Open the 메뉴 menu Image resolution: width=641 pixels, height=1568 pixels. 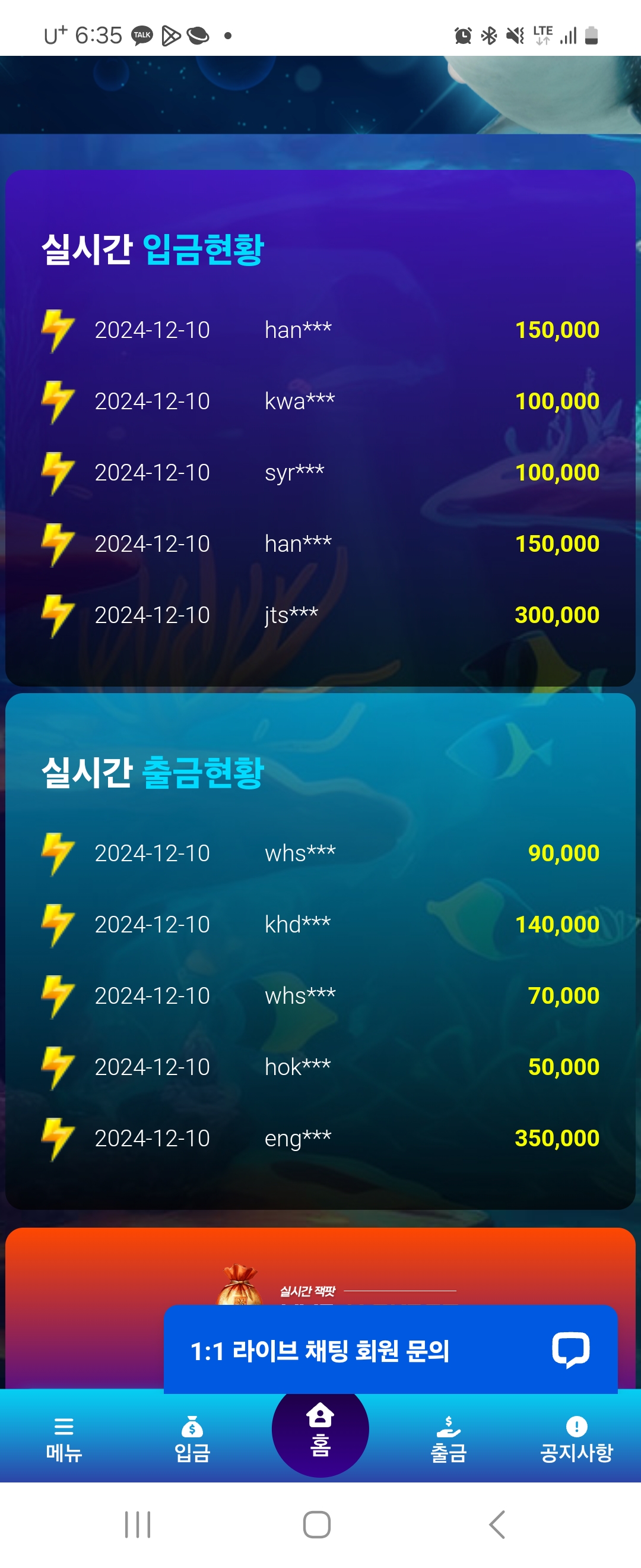pos(64,1440)
